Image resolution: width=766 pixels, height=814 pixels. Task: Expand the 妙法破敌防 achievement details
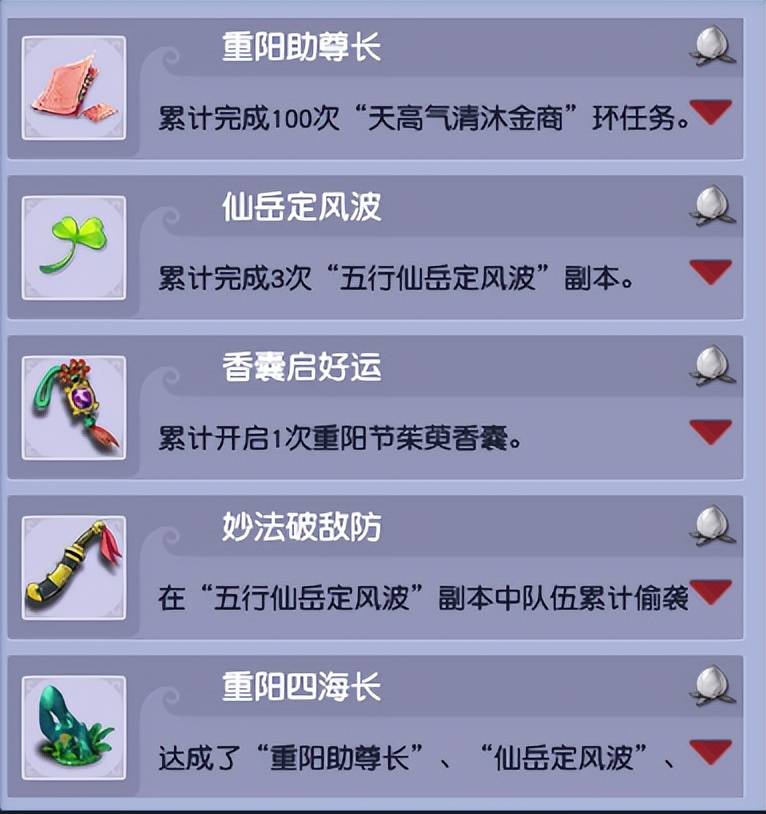point(711,592)
